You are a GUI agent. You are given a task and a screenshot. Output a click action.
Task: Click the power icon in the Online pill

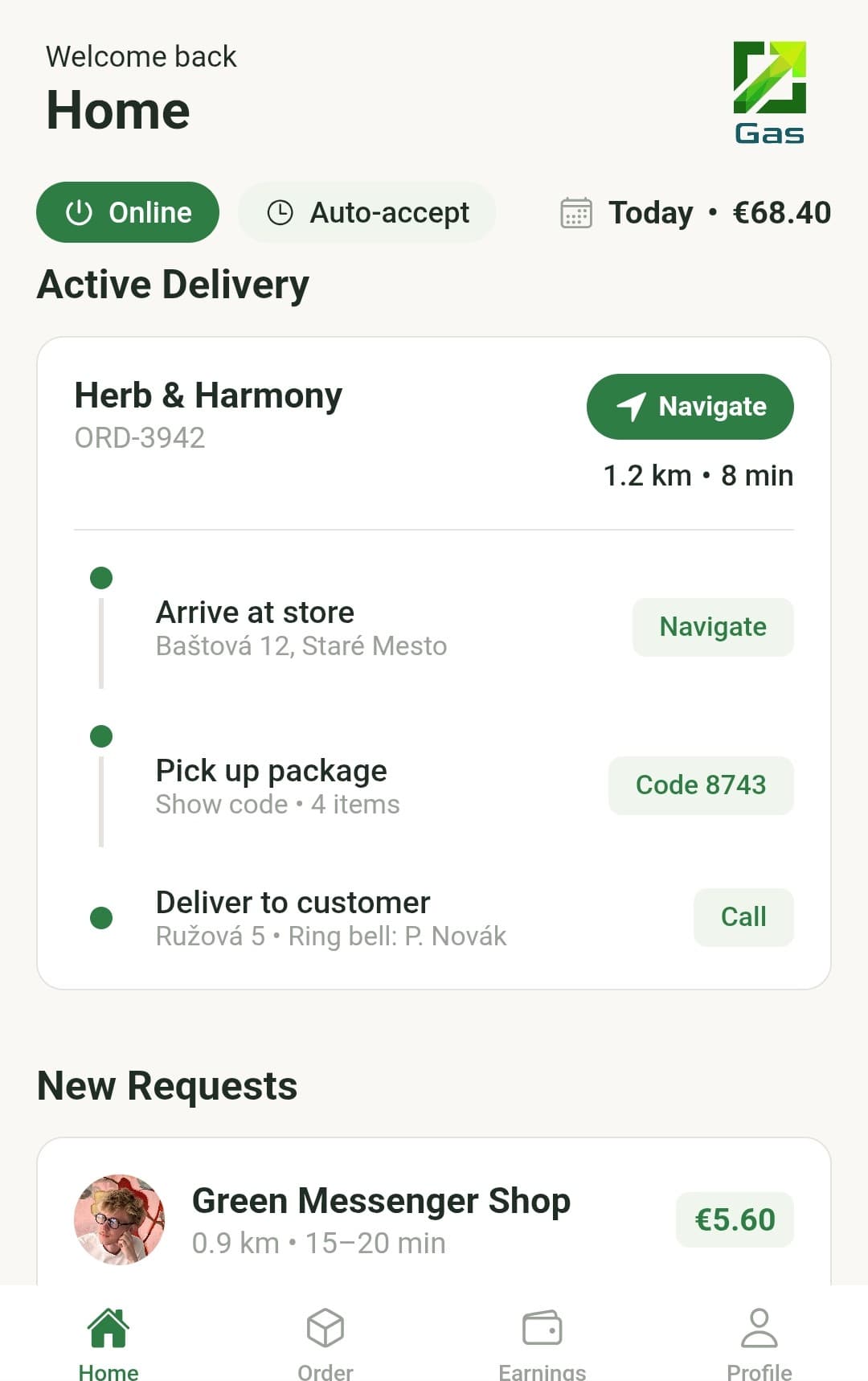click(x=78, y=212)
